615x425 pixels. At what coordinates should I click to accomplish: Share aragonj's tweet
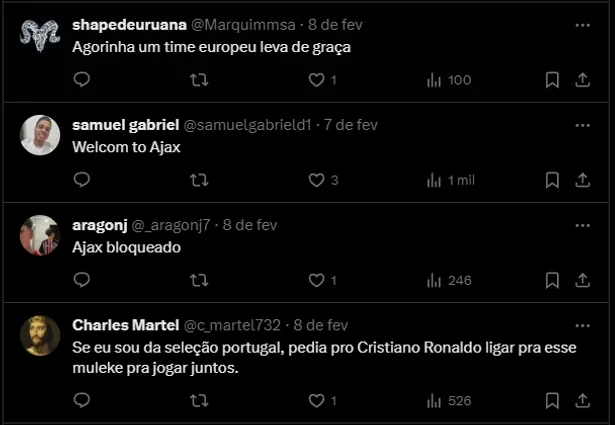click(582, 280)
